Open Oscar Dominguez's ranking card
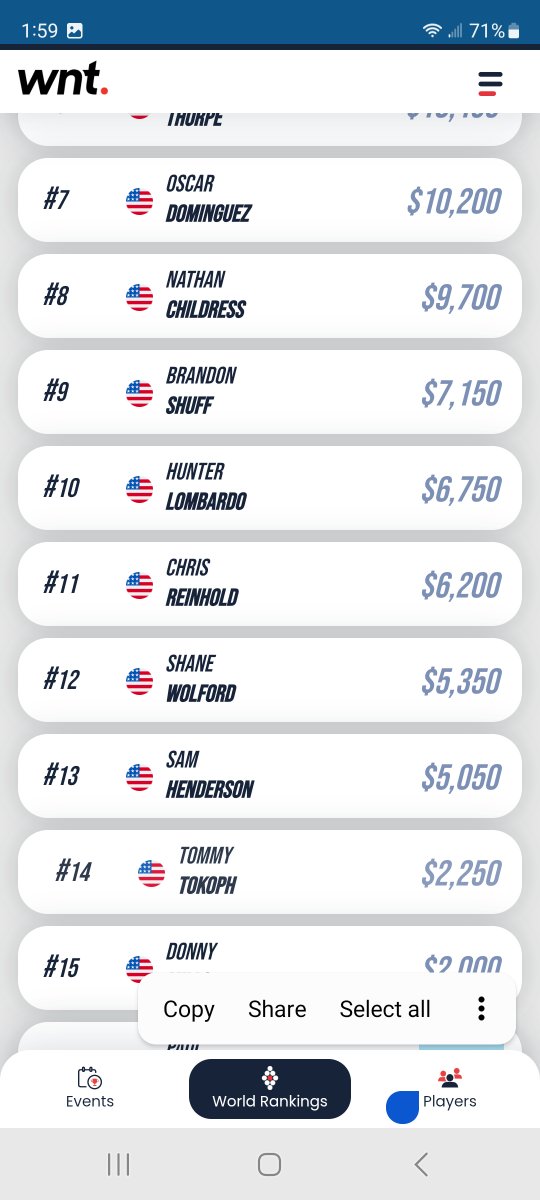Viewport: 540px width, 1200px height. click(x=270, y=200)
